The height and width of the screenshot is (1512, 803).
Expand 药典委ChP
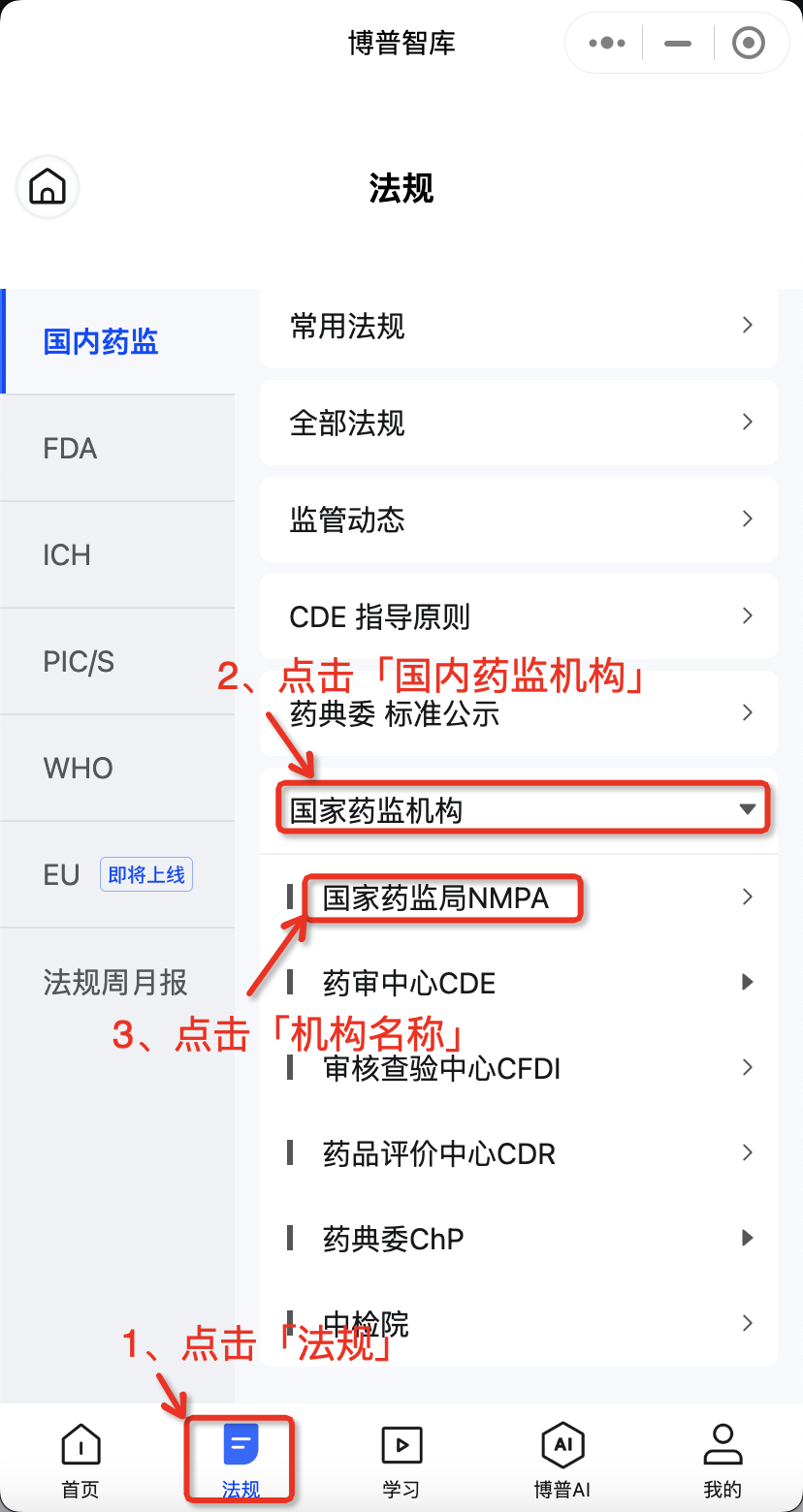(519, 1239)
